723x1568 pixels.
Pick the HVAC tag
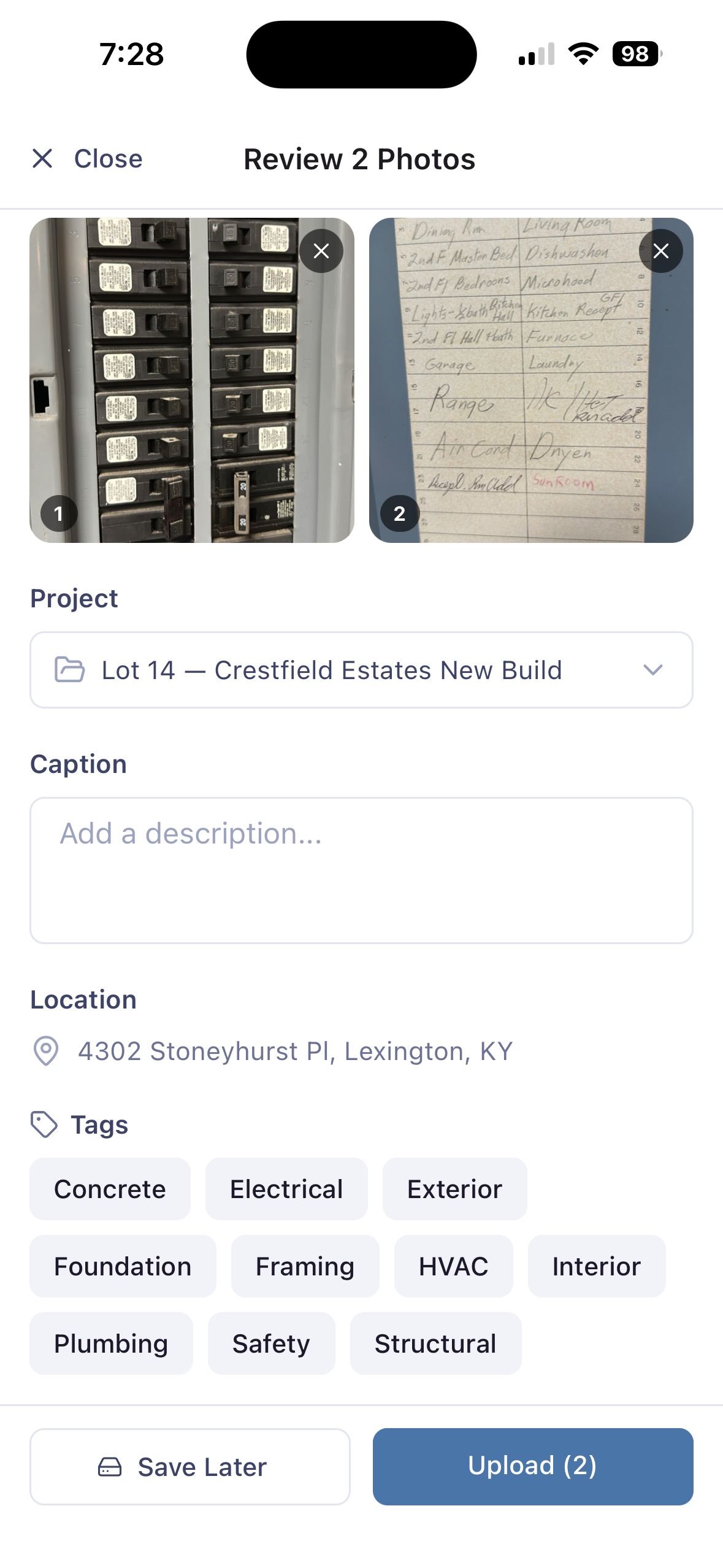(x=453, y=1266)
